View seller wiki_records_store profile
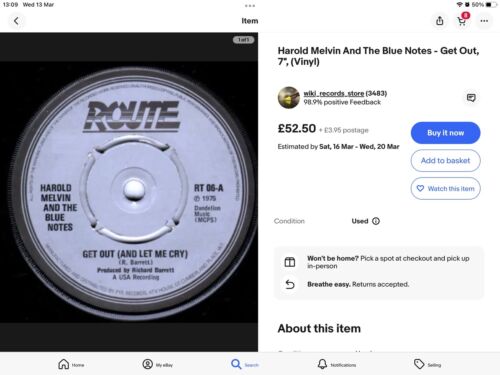 pos(334,94)
